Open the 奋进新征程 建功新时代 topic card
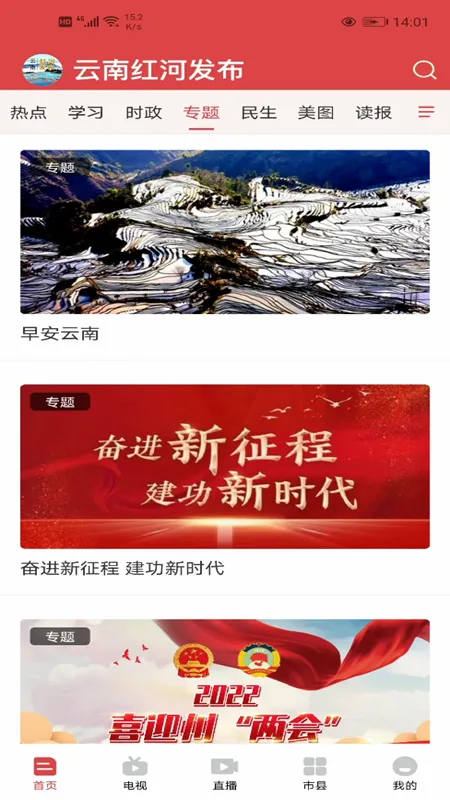The image size is (450, 800). (225, 481)
